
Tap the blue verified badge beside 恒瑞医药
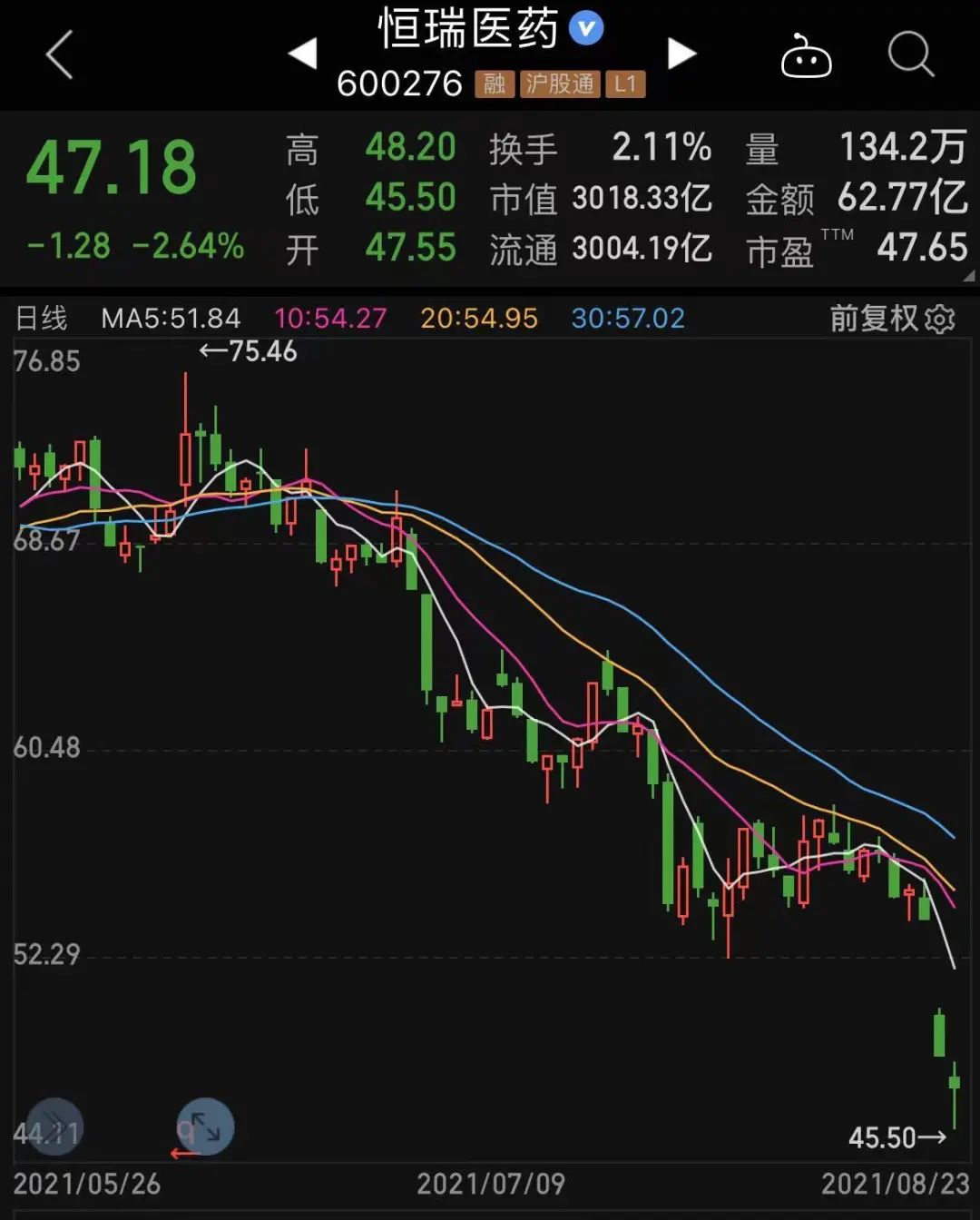pos(586,27)
